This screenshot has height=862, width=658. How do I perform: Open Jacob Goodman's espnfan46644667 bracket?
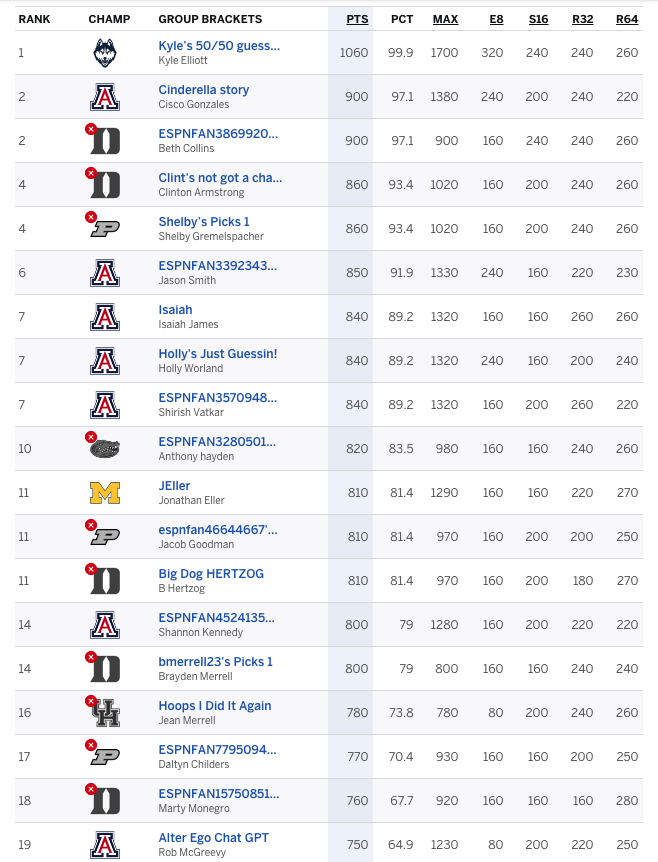(218, 530)
